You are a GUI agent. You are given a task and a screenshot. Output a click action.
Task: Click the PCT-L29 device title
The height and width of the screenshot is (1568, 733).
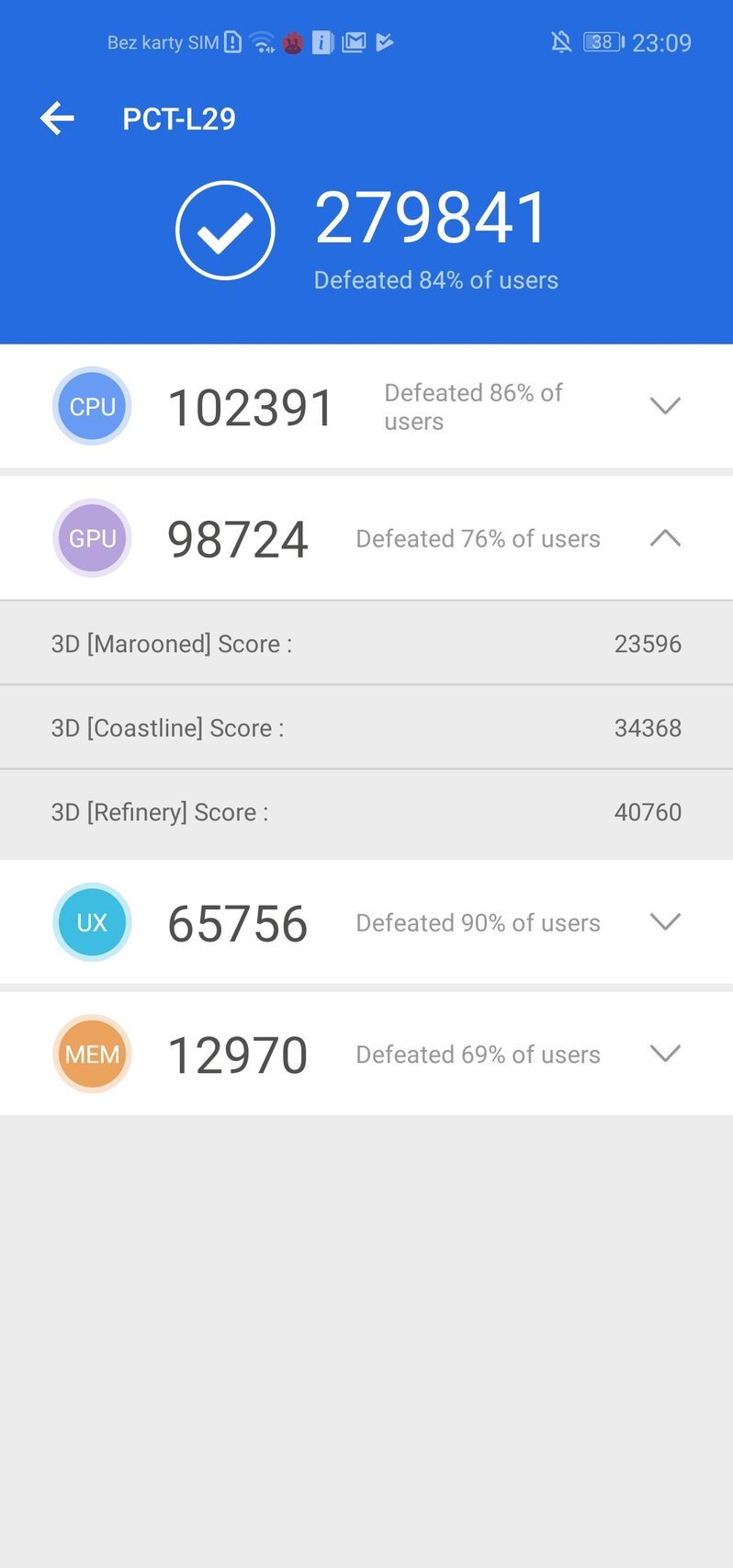click(180, 118)
